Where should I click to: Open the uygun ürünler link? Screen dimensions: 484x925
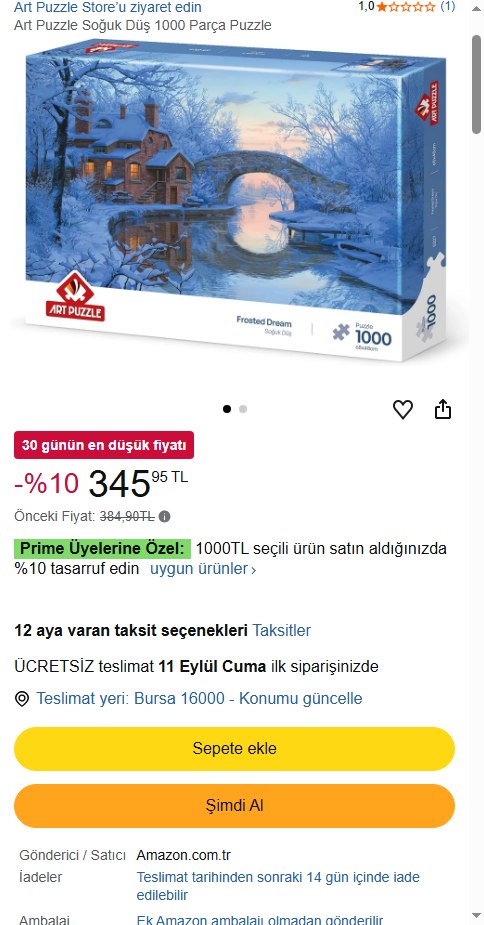pyautogui.click(x=203, y=569)
